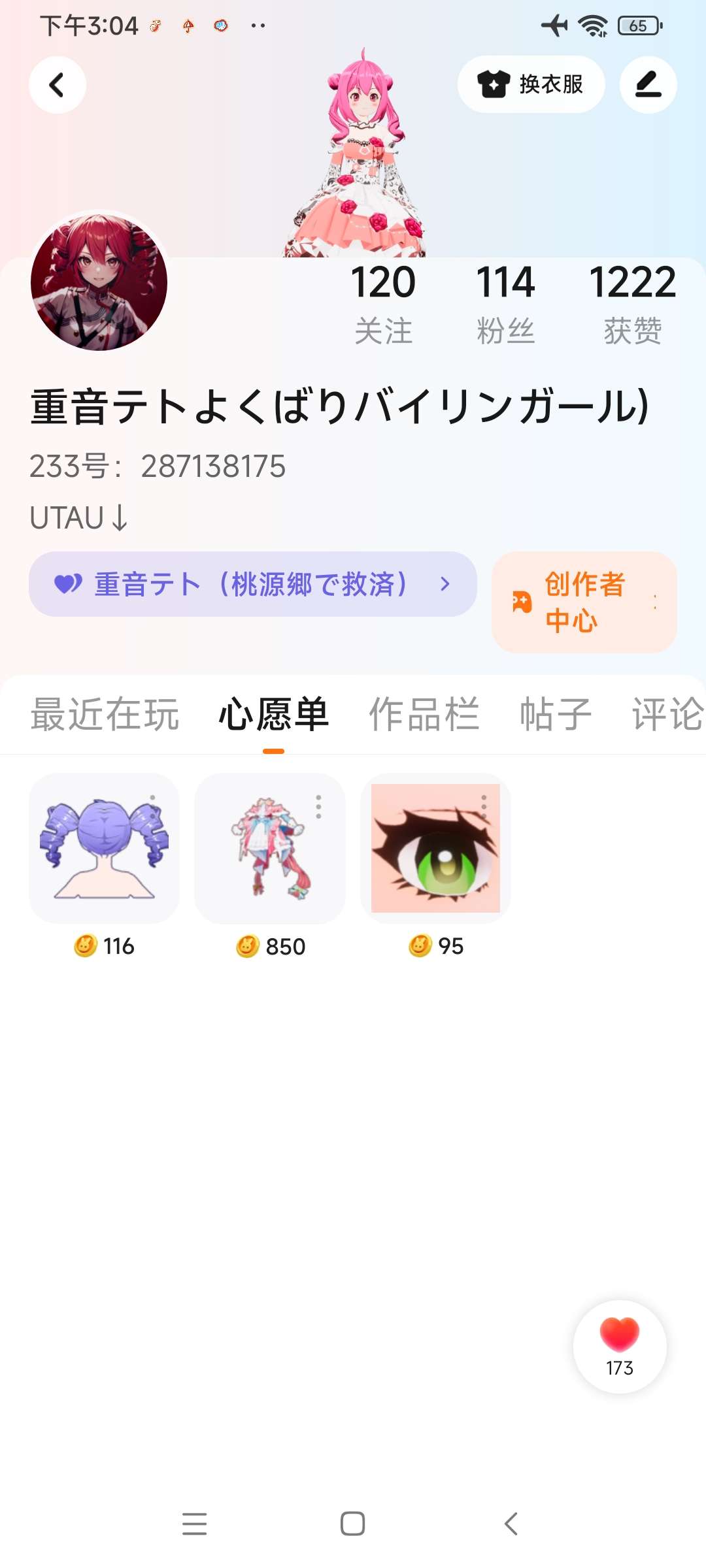Open the purple twin-drill hair item costing 116
Viewport: 706px width, 1568px height.
[104, 848]
